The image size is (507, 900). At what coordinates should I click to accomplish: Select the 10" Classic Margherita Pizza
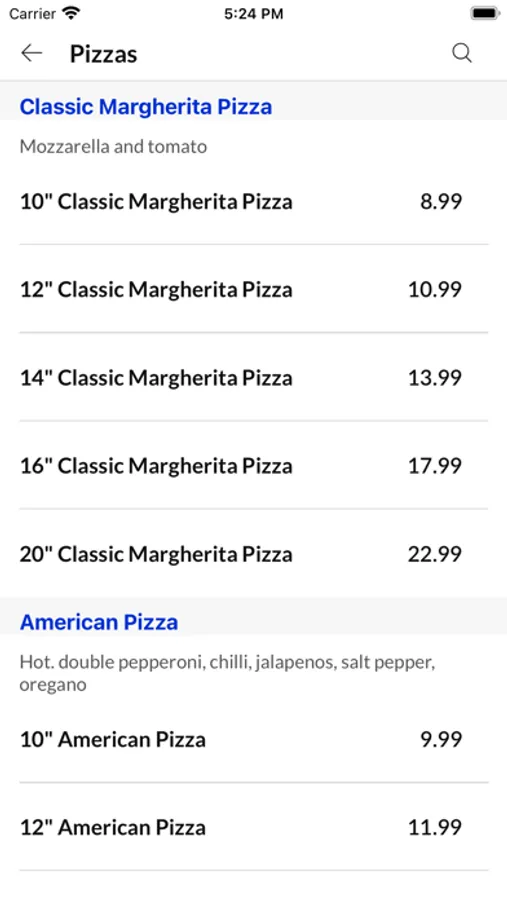(x=253, y=201)
